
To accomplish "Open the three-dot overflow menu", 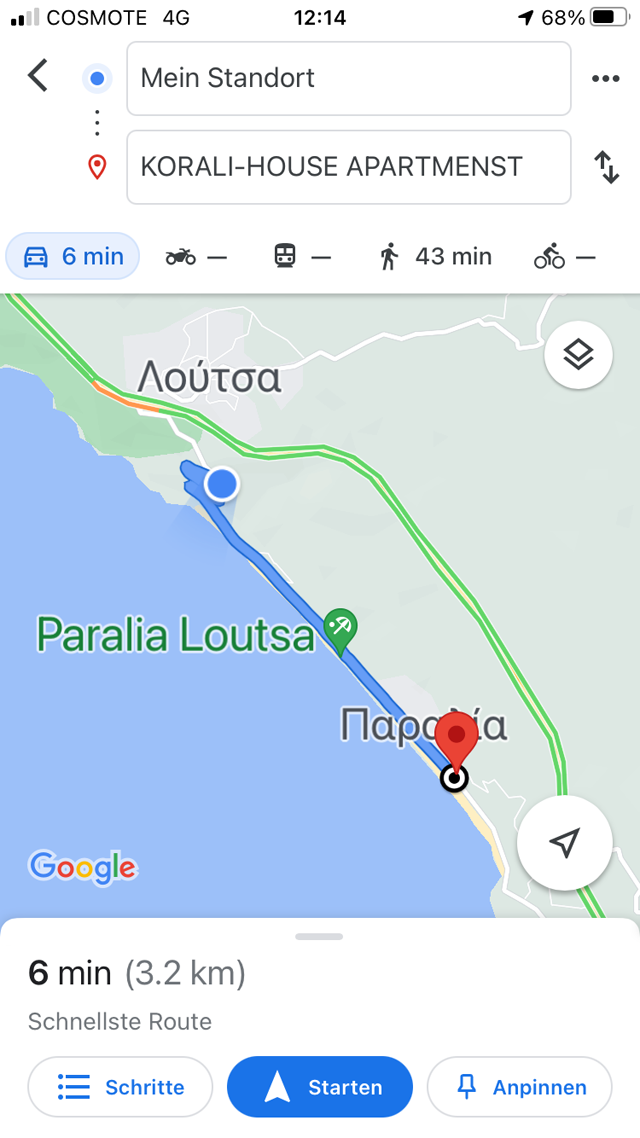I will [606, 78].
